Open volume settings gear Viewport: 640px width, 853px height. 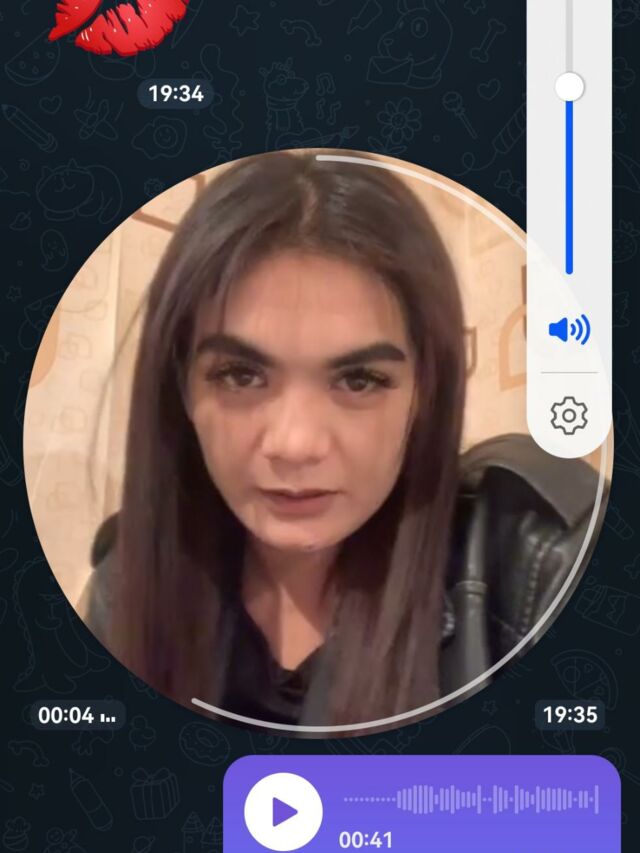coord(569,415)
